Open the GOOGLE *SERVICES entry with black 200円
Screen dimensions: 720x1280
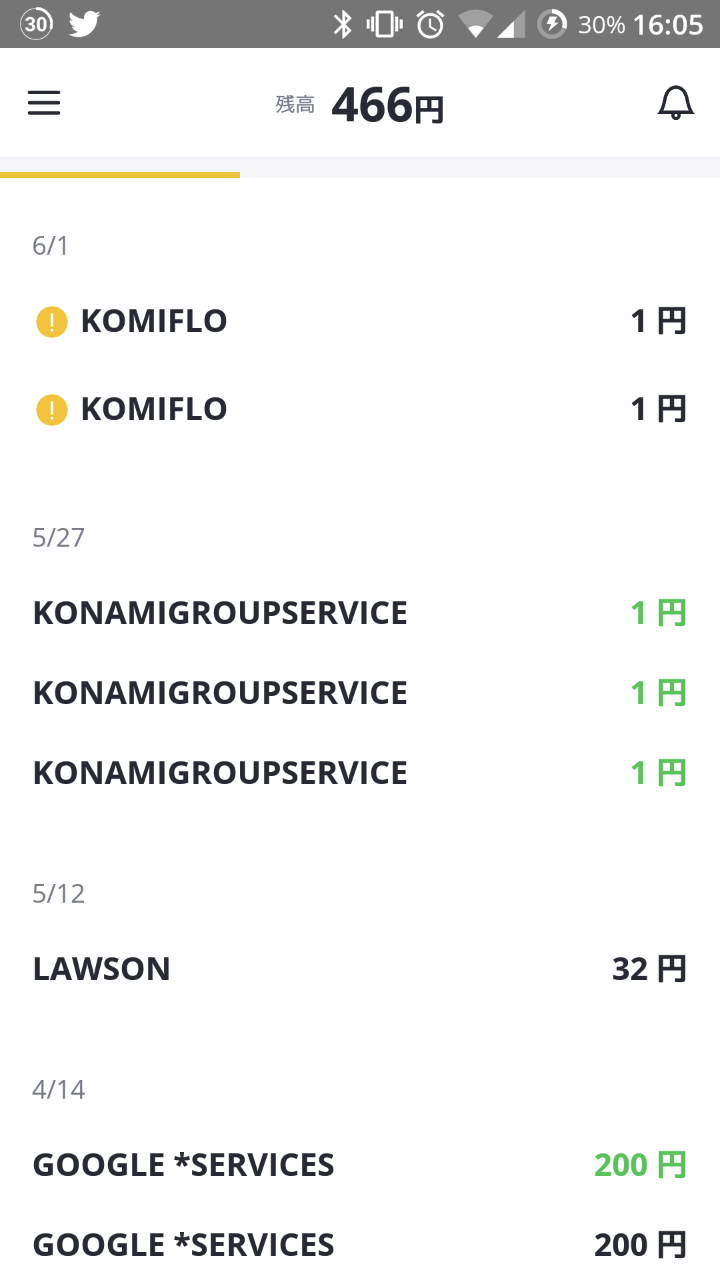360,1245
